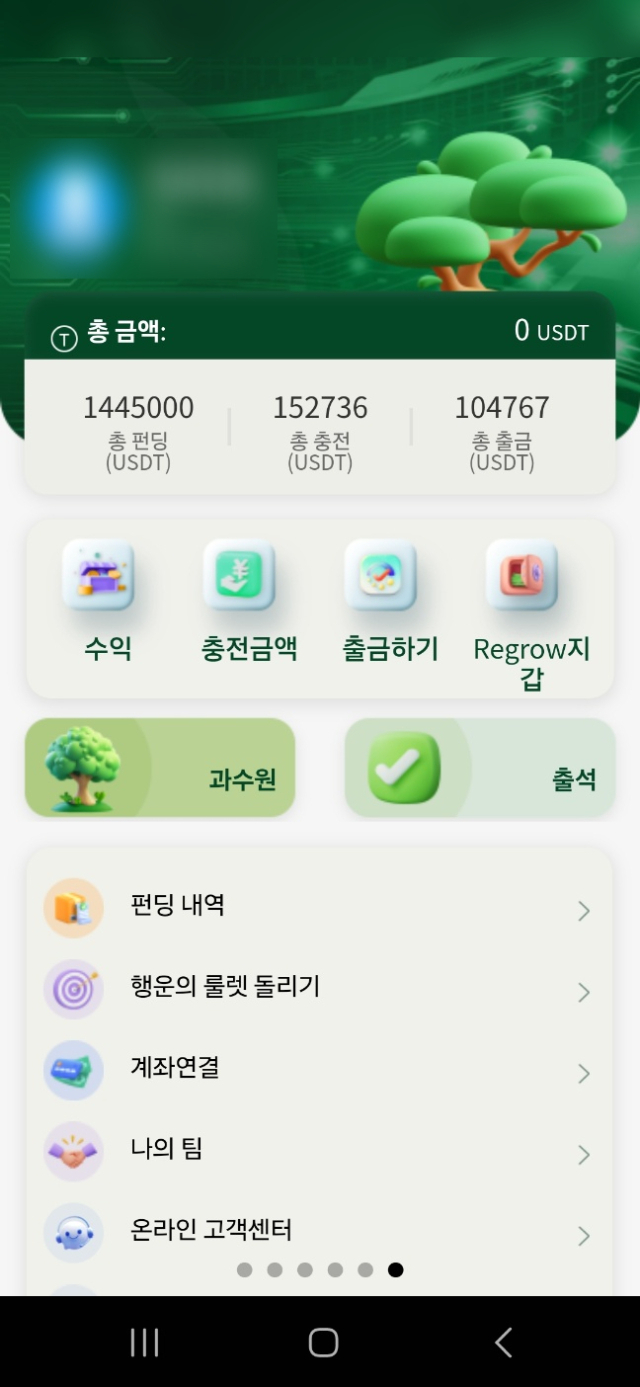
Task: Go to the system home screen
Action: [x=323, y=1342]
